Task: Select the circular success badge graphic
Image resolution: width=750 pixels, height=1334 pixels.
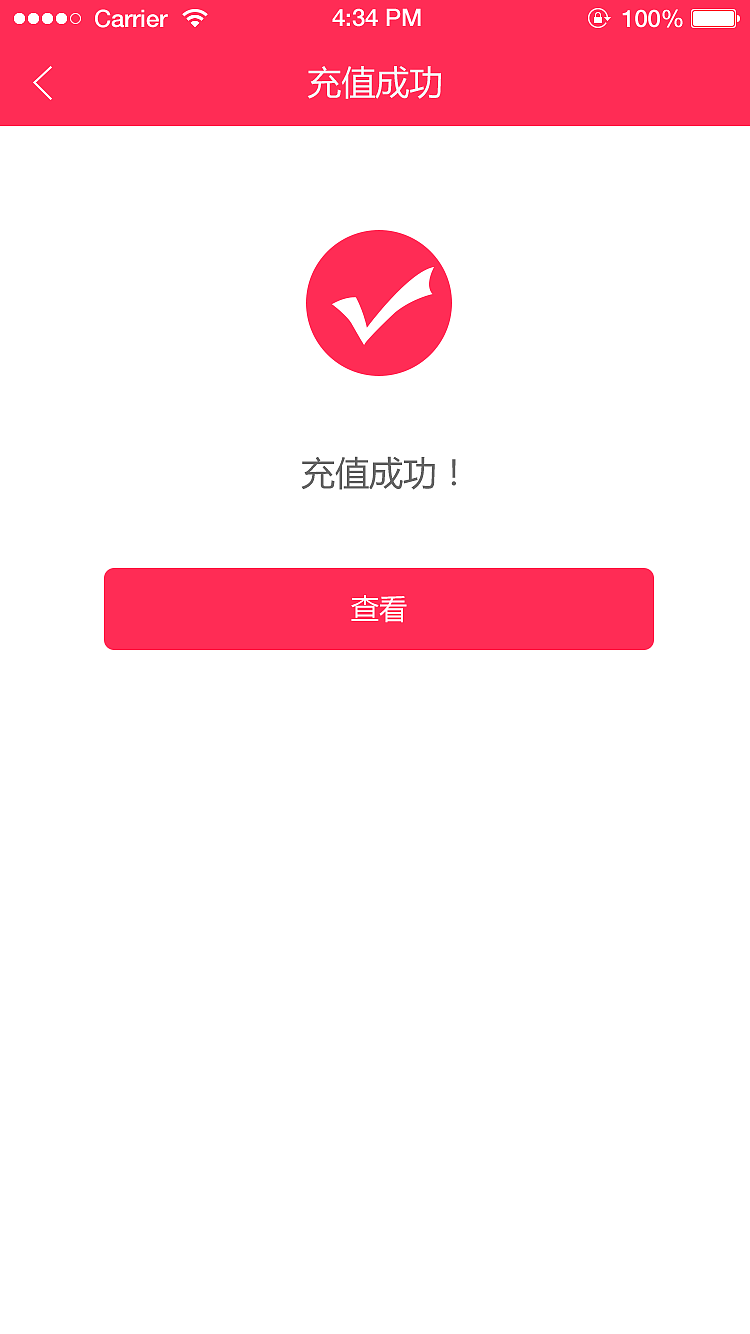Action: pyautogui.click(x=378, y=303)
